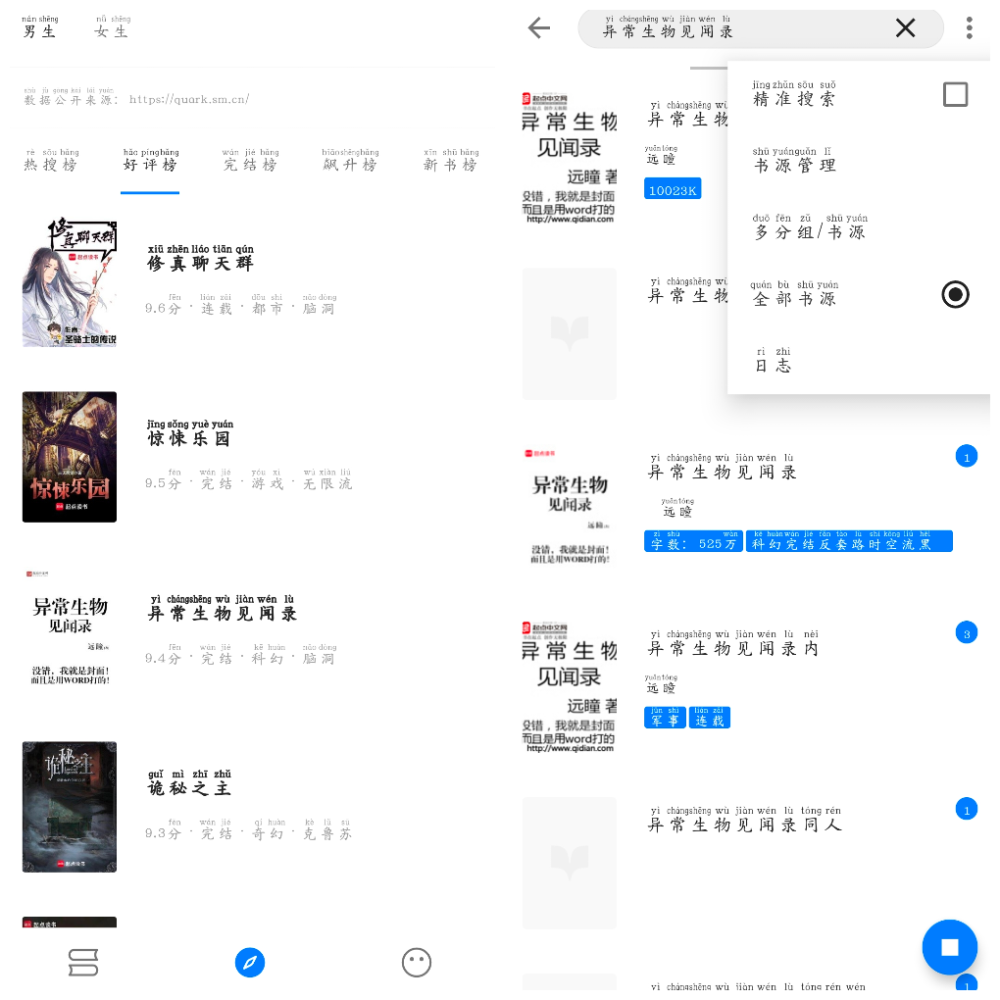The image size is (1000, 1000).
Task: Open the book 惊悚乐园
Action: (x=190, y=439)
